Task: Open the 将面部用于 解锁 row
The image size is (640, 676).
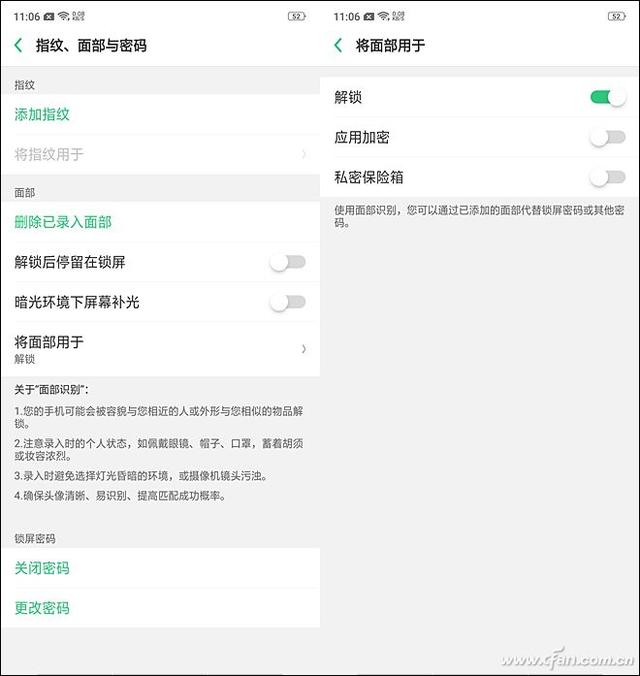Action: 160,349
